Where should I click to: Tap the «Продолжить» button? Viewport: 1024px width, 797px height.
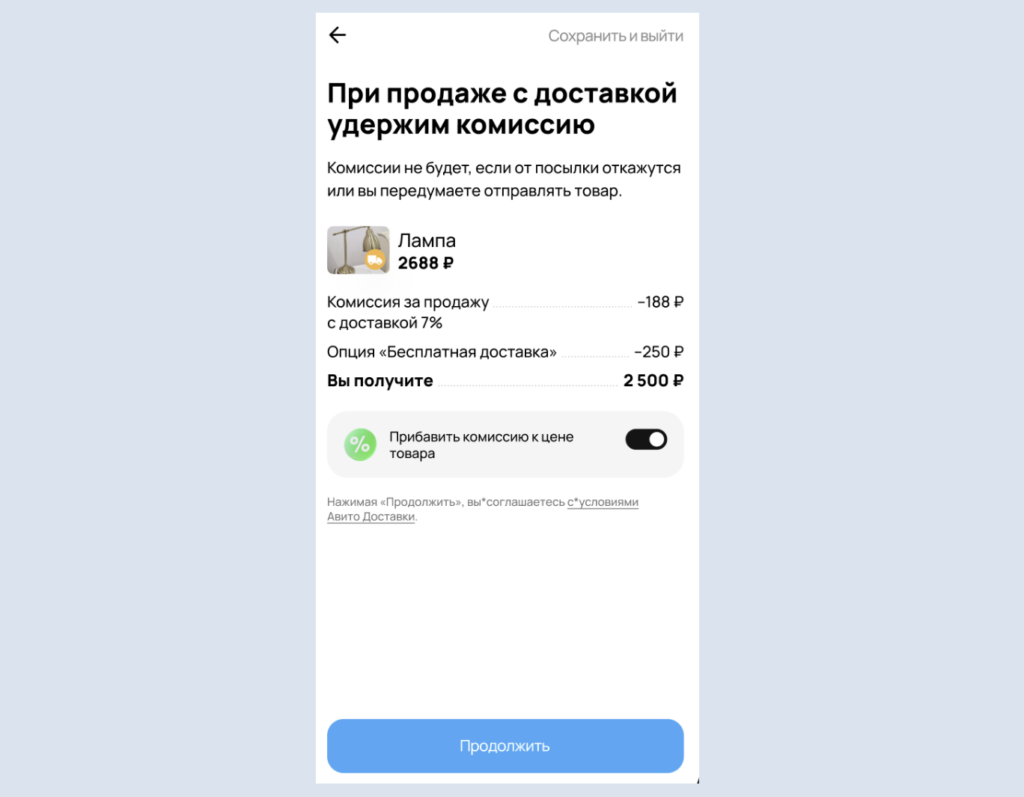click(x=505, y=746)
